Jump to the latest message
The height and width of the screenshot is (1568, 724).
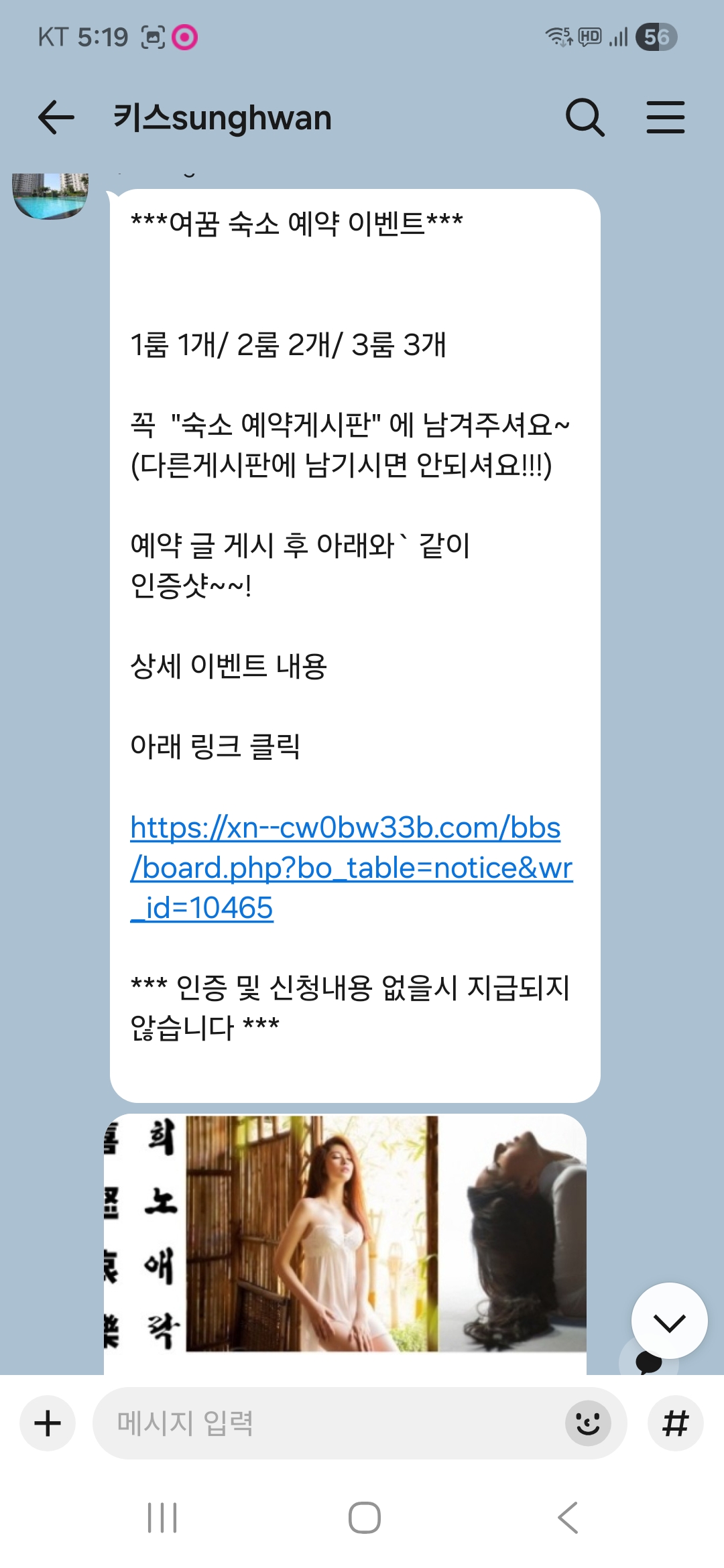[x=669, y=1321]
